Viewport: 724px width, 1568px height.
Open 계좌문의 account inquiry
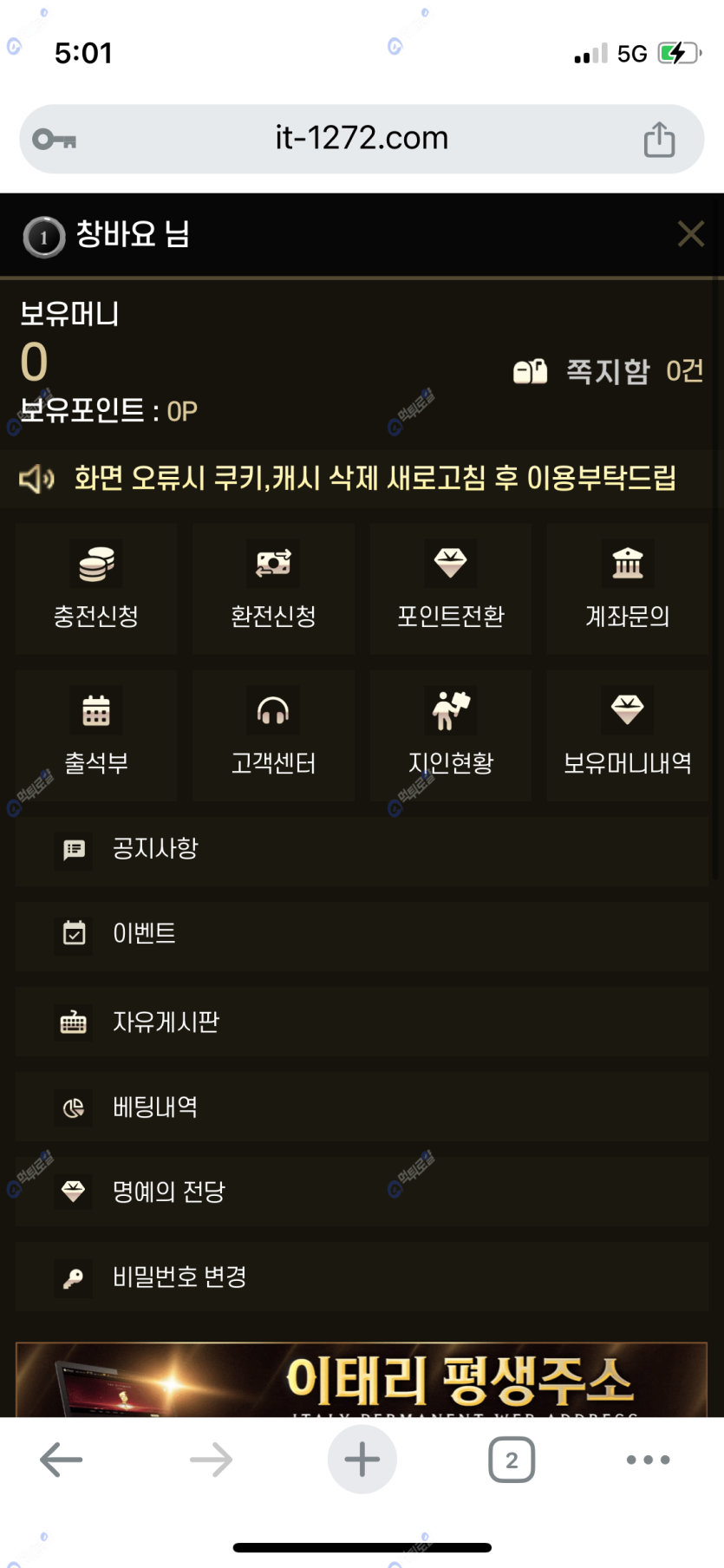coord(627,588)
